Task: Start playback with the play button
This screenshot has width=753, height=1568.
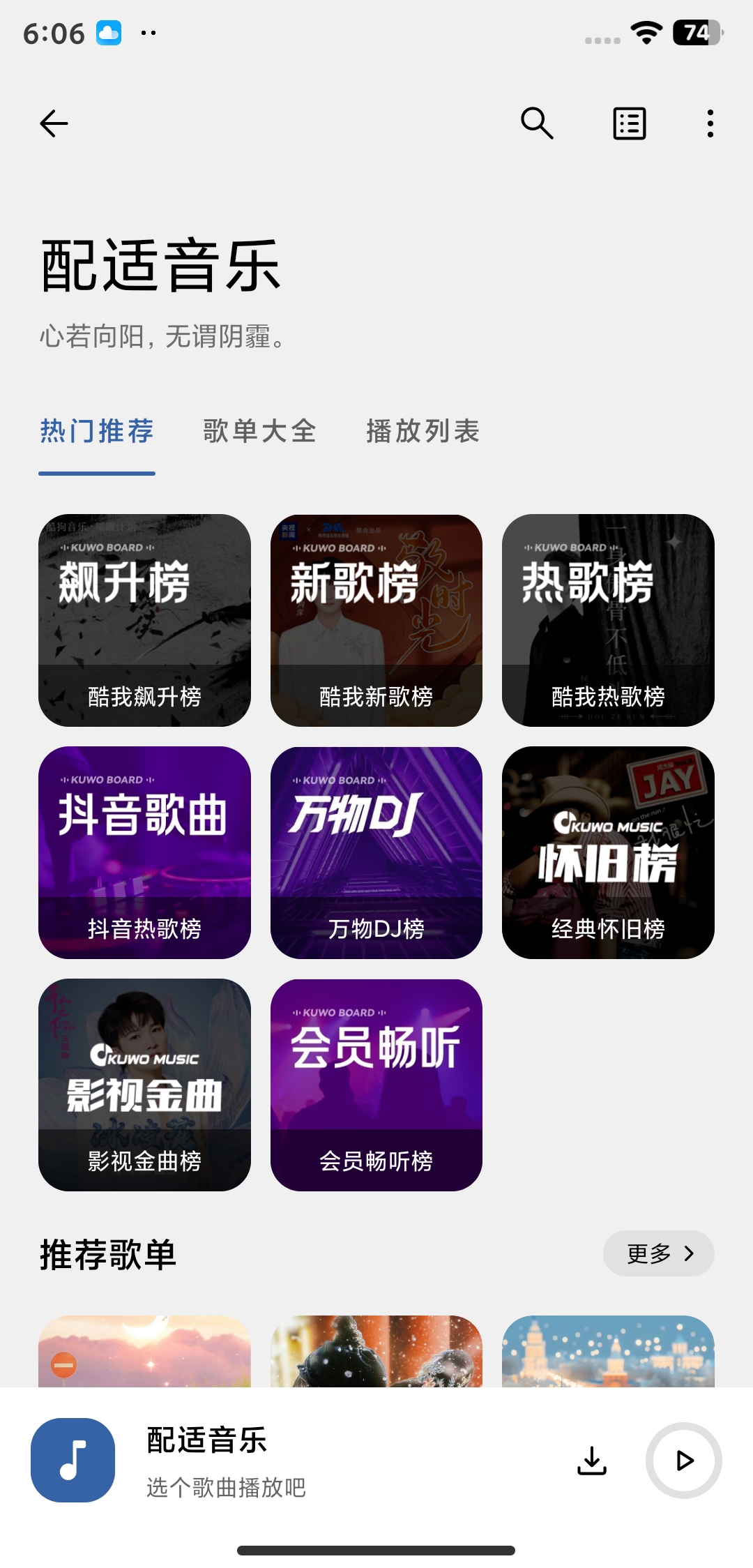Action: point(684,1460)
